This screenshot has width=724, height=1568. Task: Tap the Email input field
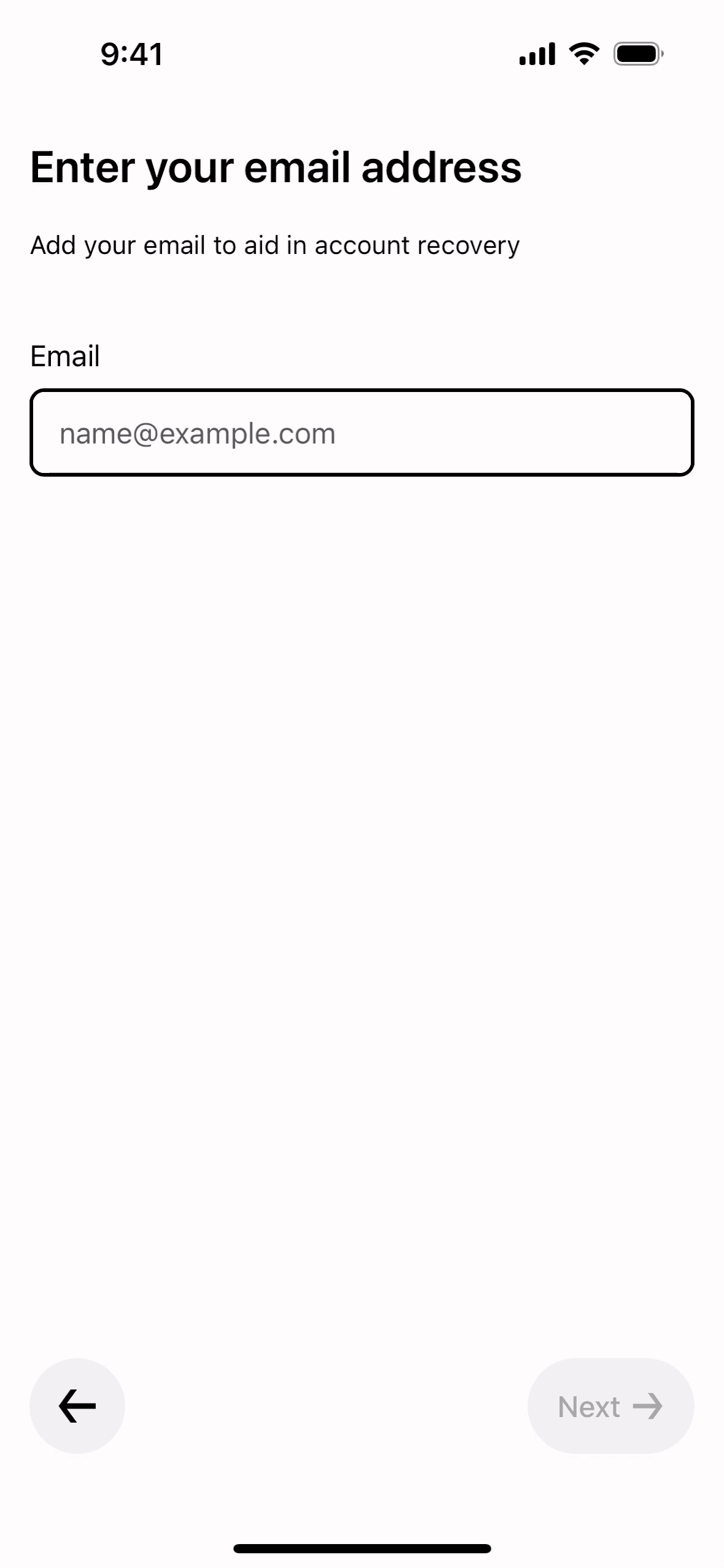(x=361, y=432)
